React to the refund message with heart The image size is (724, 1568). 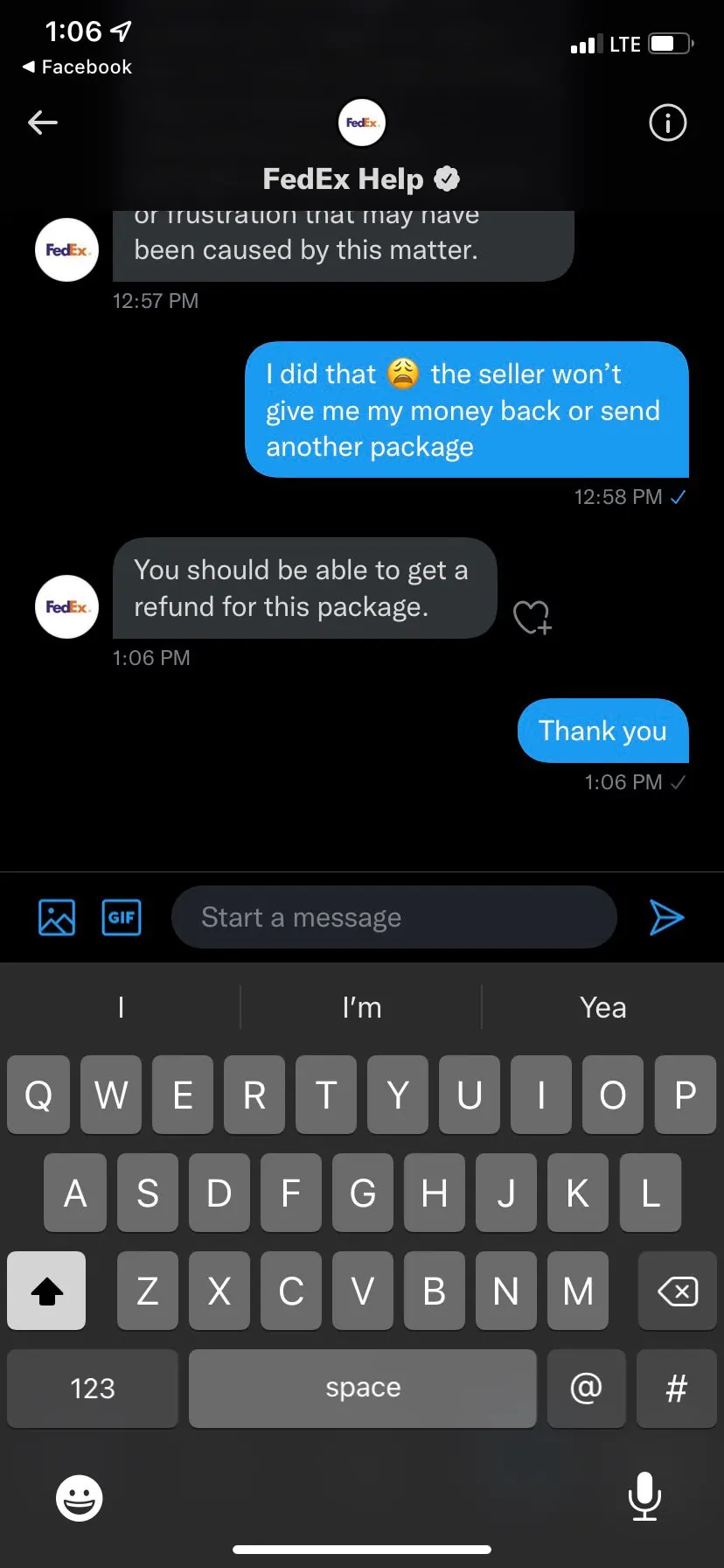point(532,617)
